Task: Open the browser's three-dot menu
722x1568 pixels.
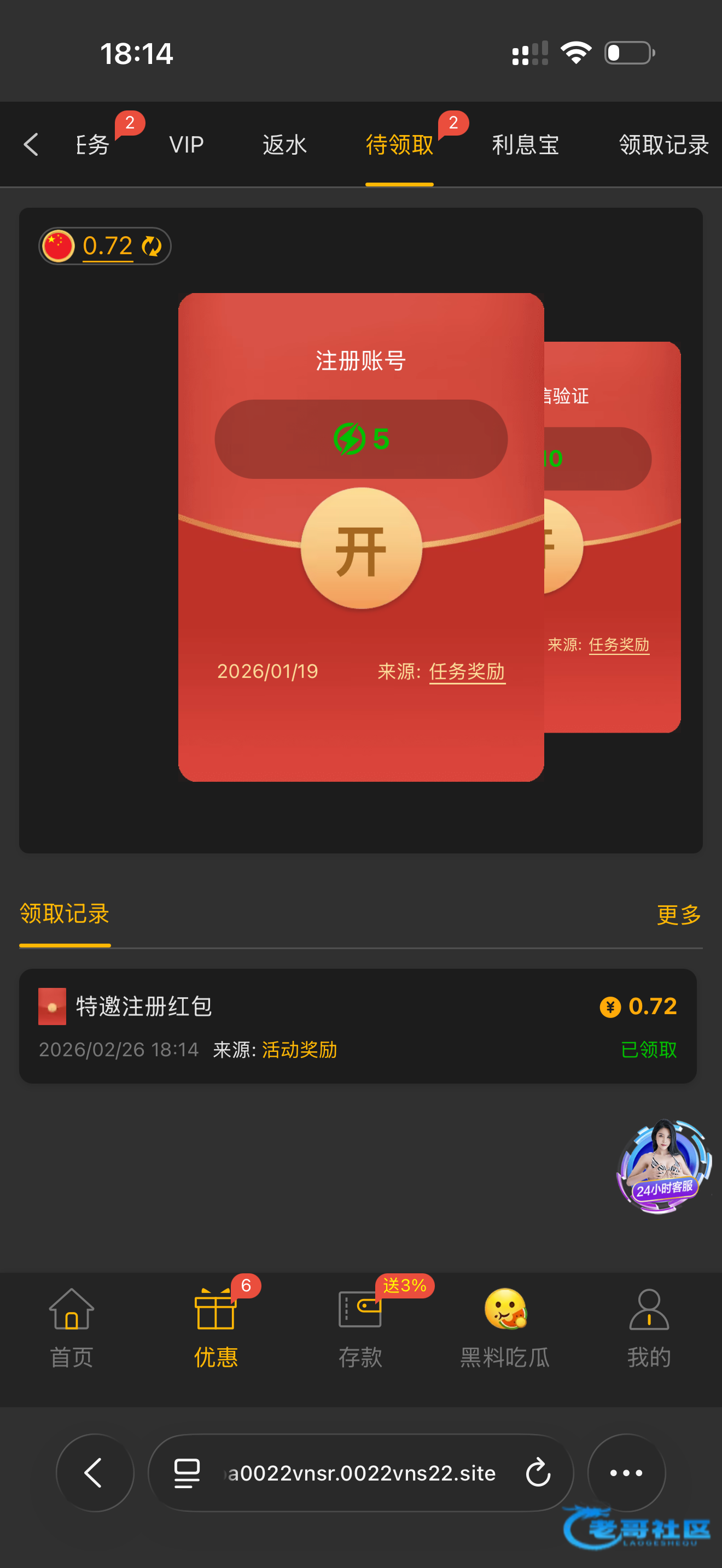Action: pos(626,1473)
